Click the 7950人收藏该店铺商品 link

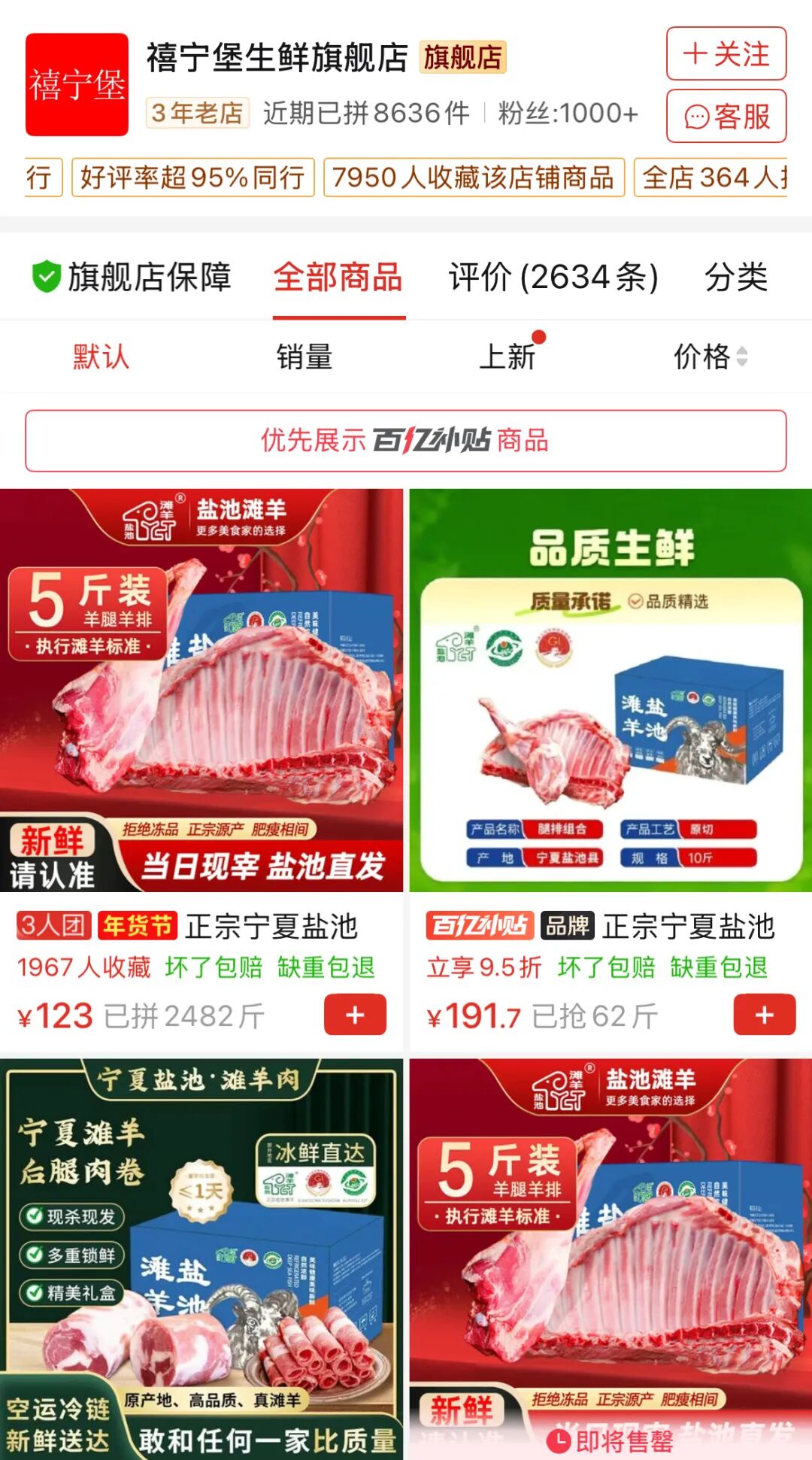point(473,178)
